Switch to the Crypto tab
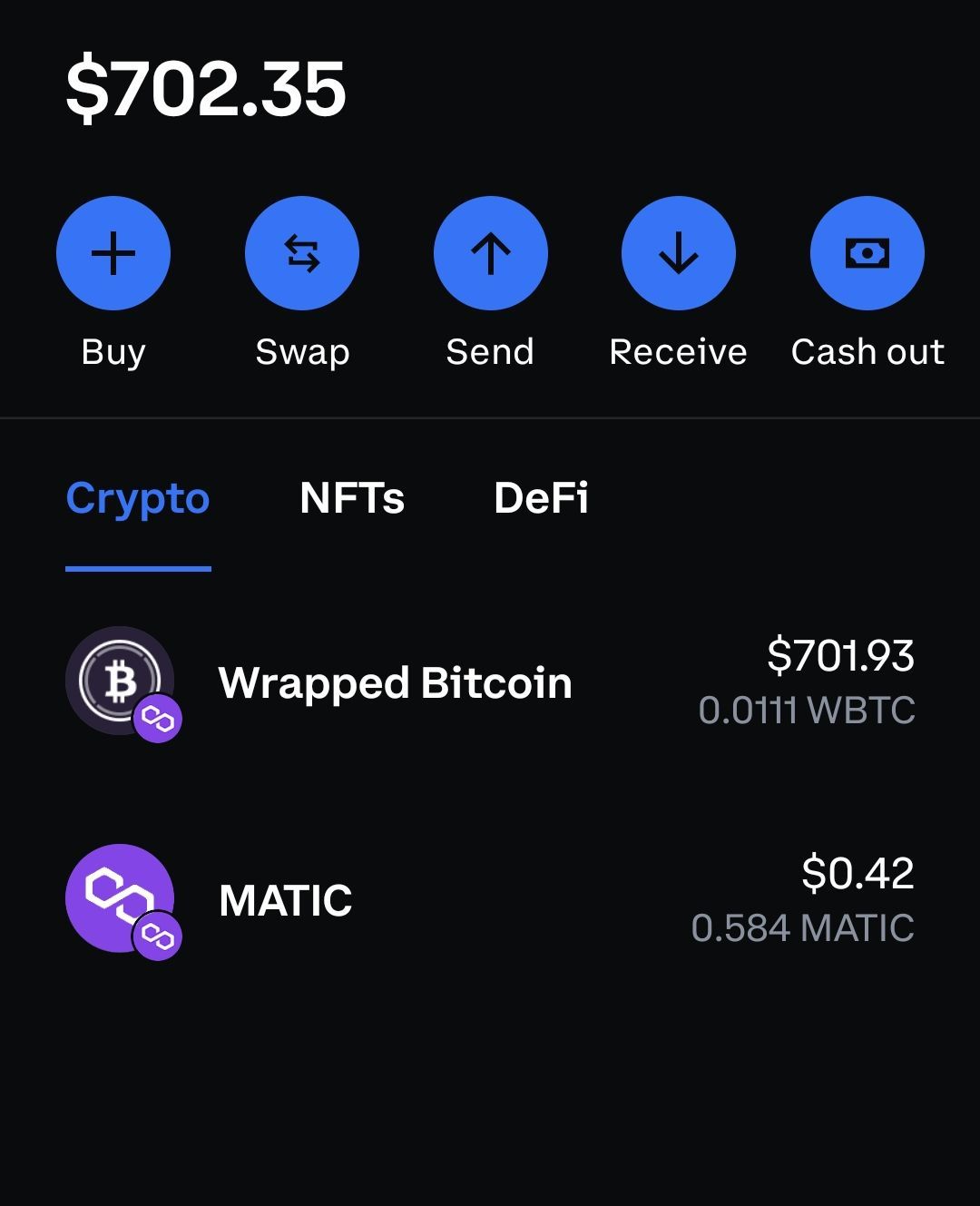980x1206 pixels. pyautogui.click(x=138, y=498)
